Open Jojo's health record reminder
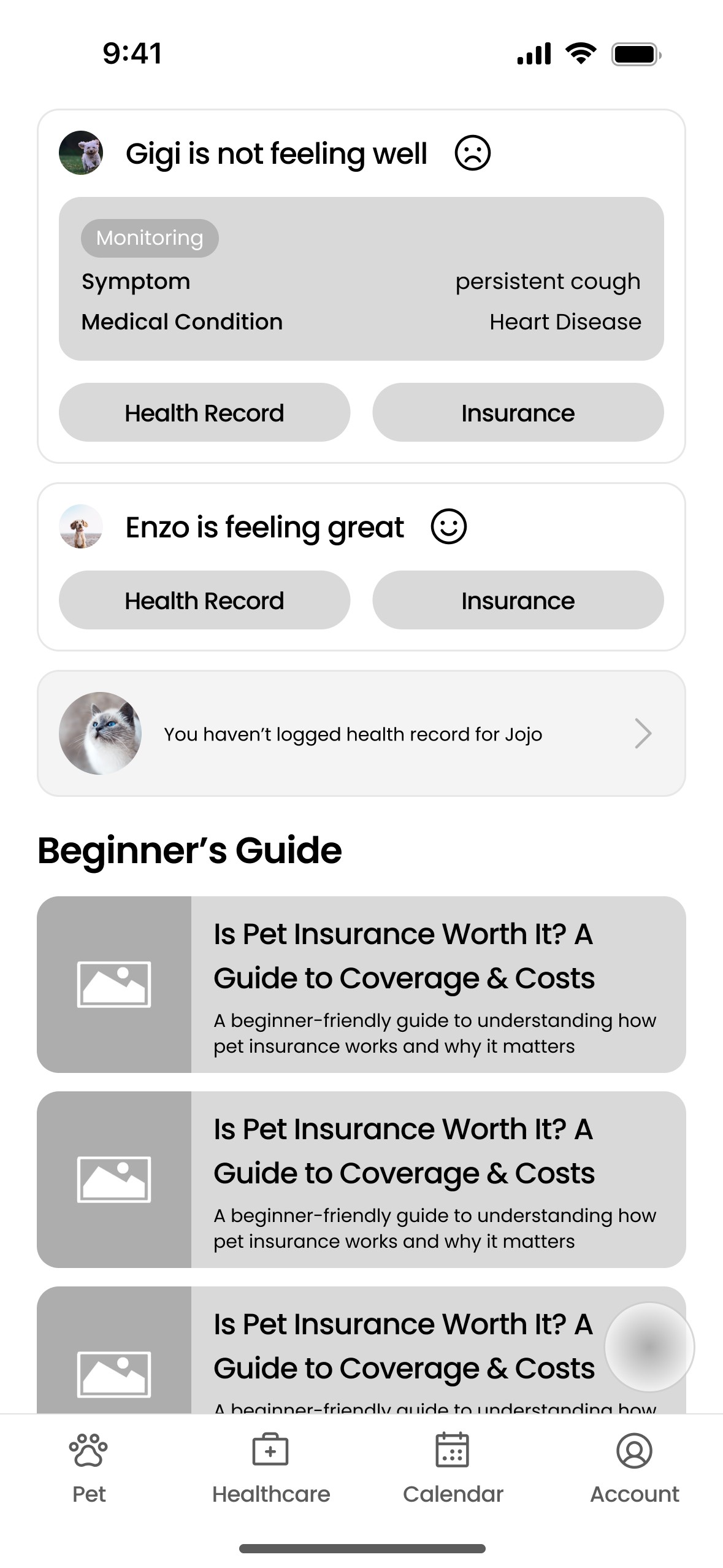The width and height of the screenshot is (723, 1568). pos(361,734)
